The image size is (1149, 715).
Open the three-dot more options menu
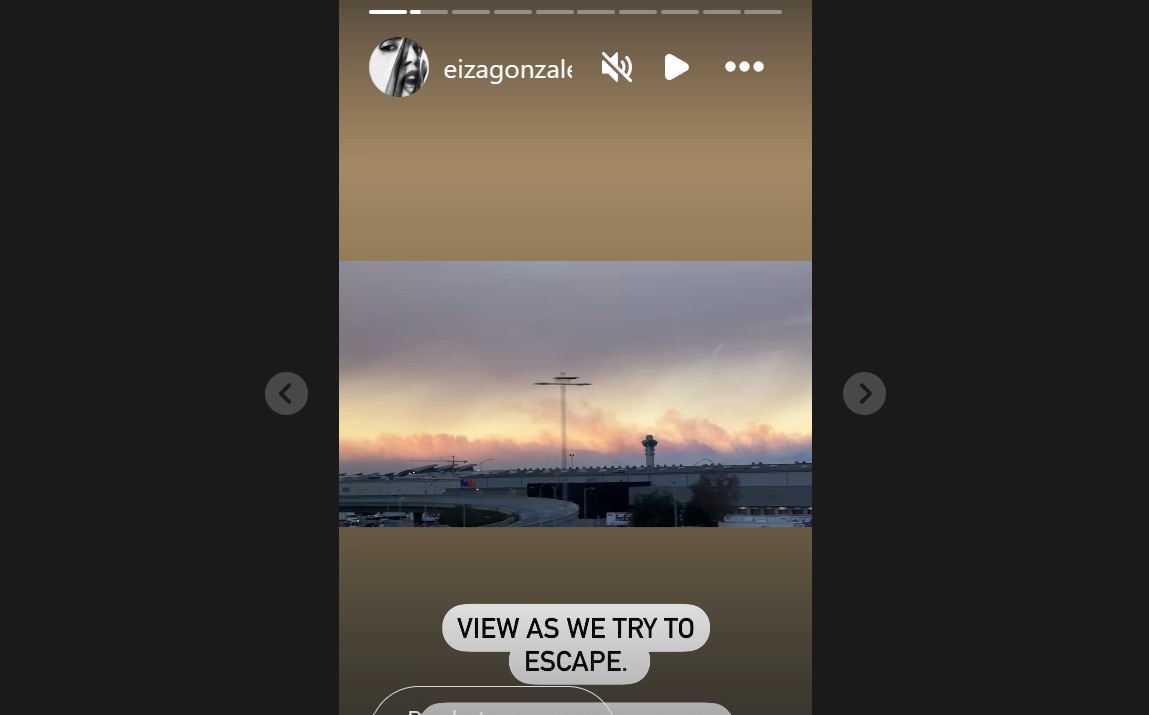(x=744, y=67)
